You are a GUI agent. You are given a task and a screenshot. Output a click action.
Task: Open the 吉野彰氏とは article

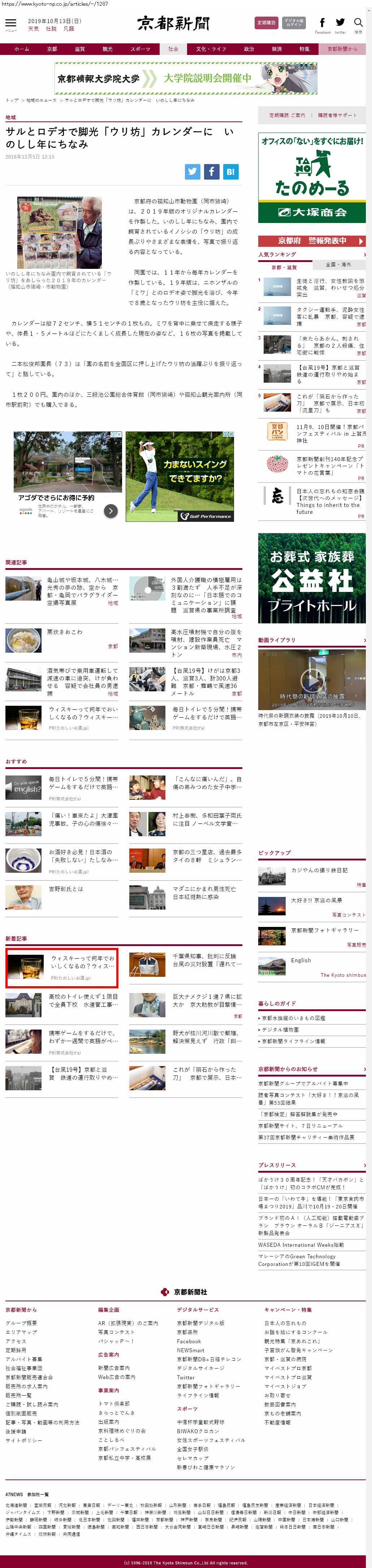(66, 889)
